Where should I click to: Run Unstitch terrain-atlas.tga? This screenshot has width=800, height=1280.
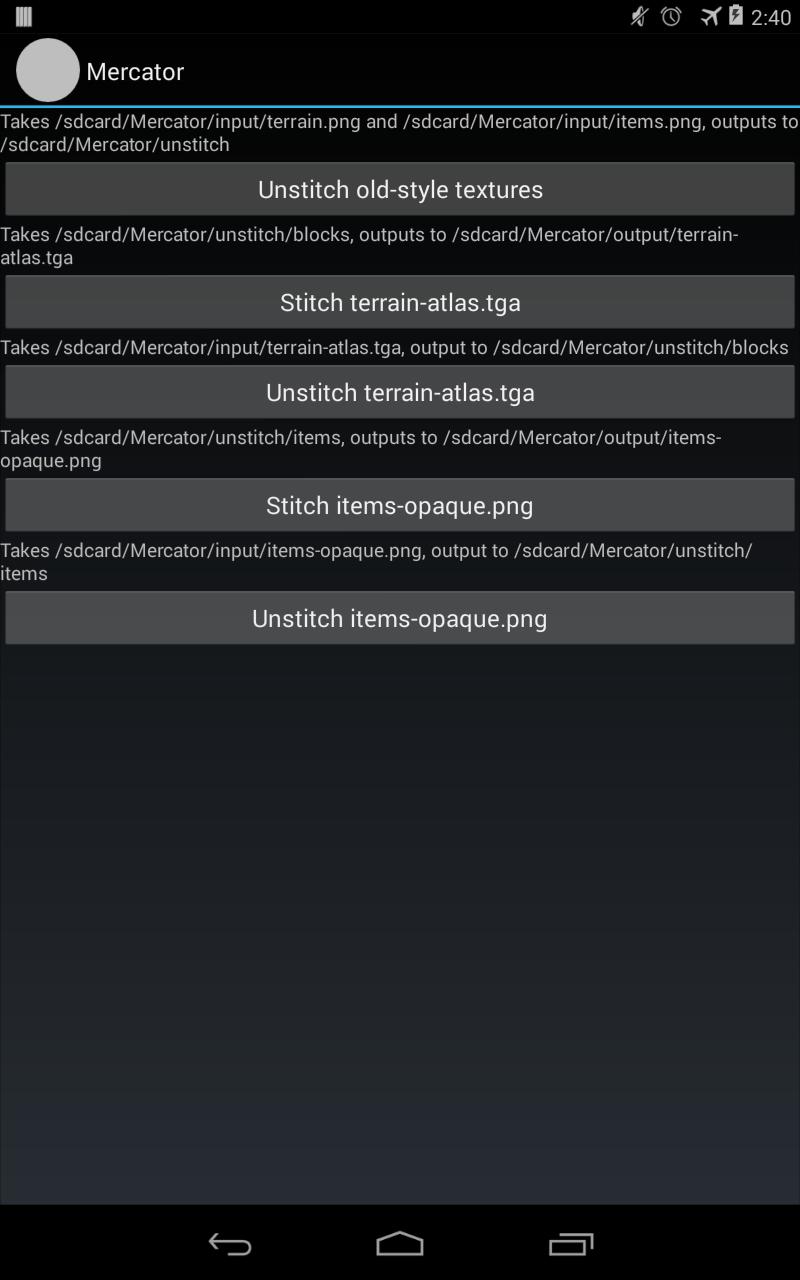pyautogui.click(x=400, y=392)
